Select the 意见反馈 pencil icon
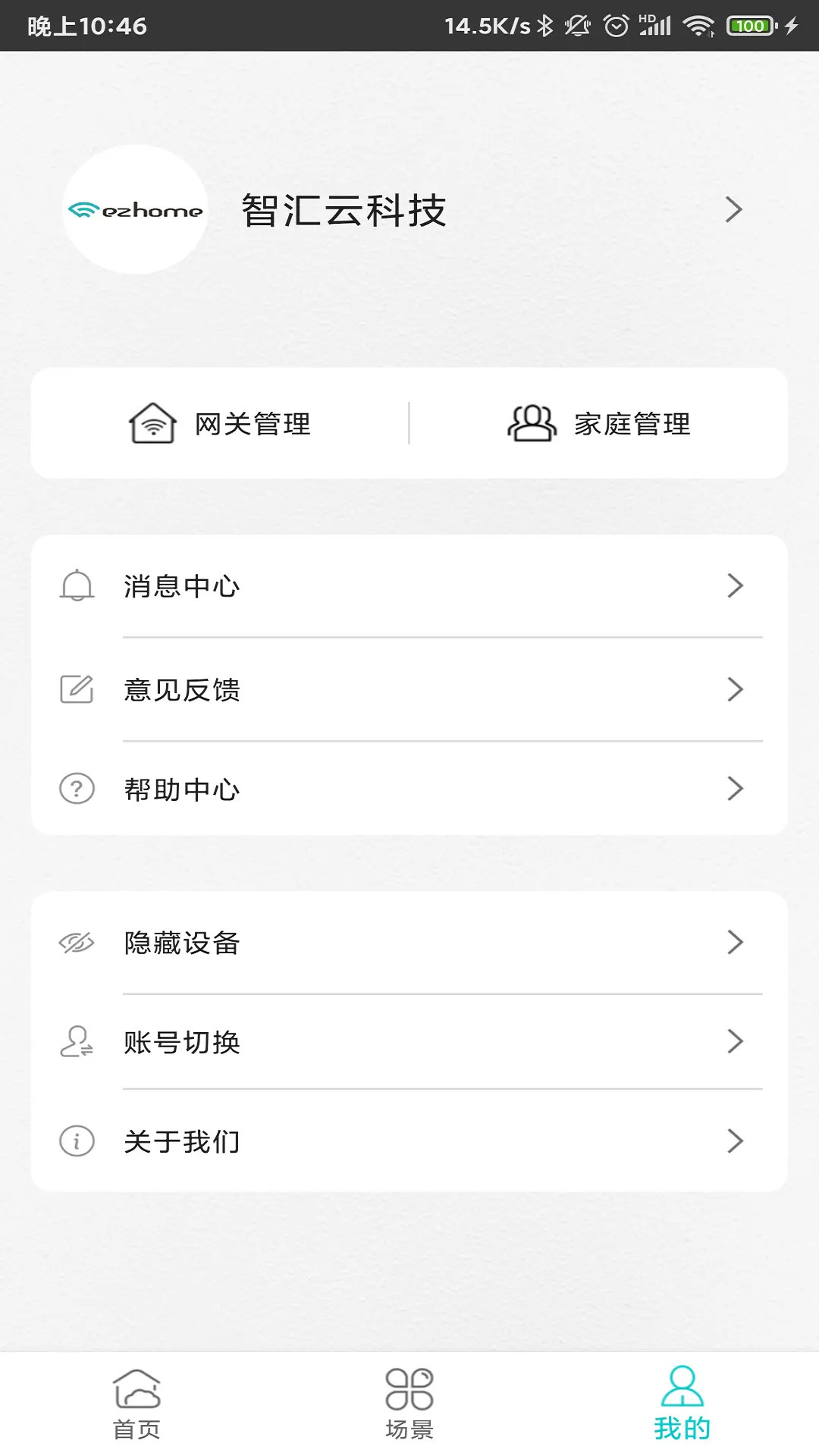 pyautogui.click(x=76, y=689)
